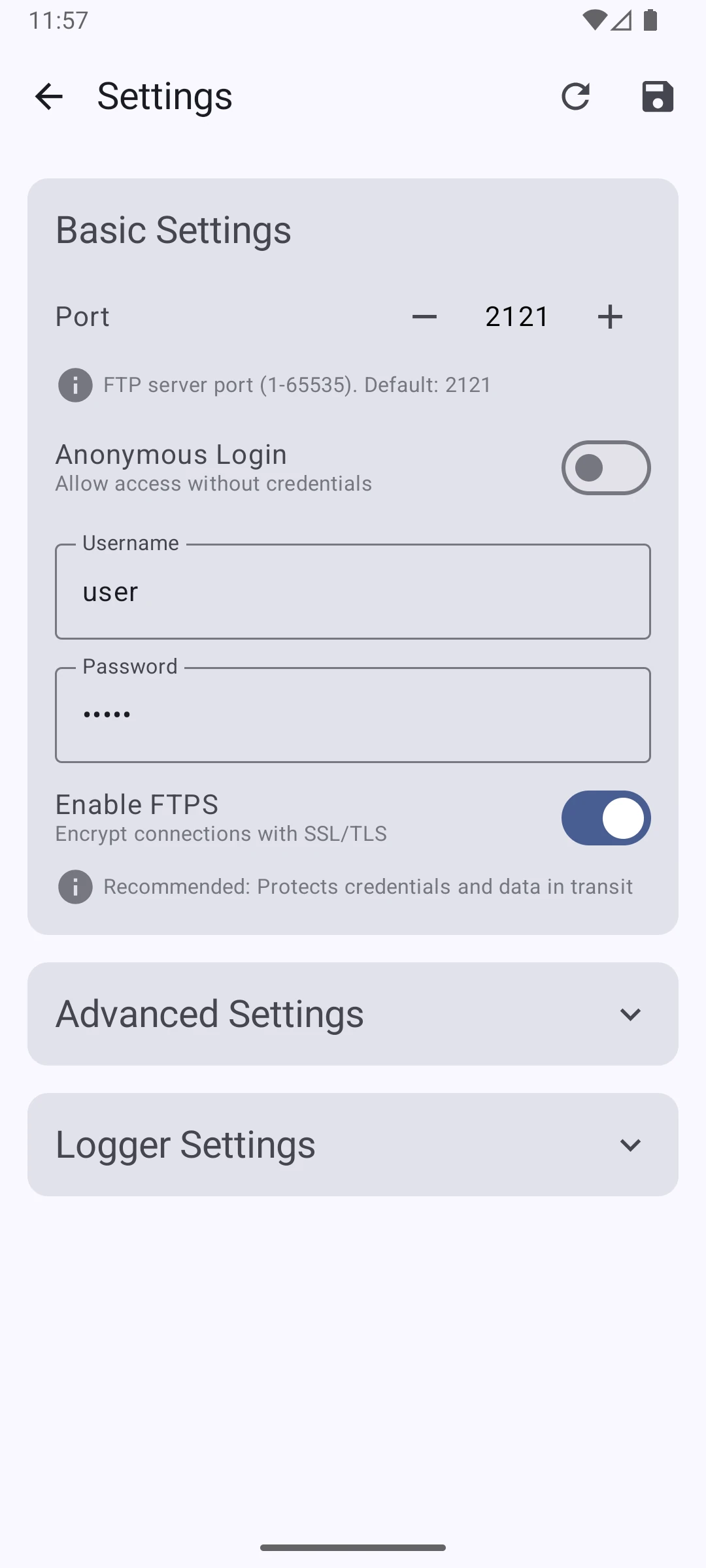Open the Logger Settings header
This screenshot has height=1568, width=706.
185,1144
